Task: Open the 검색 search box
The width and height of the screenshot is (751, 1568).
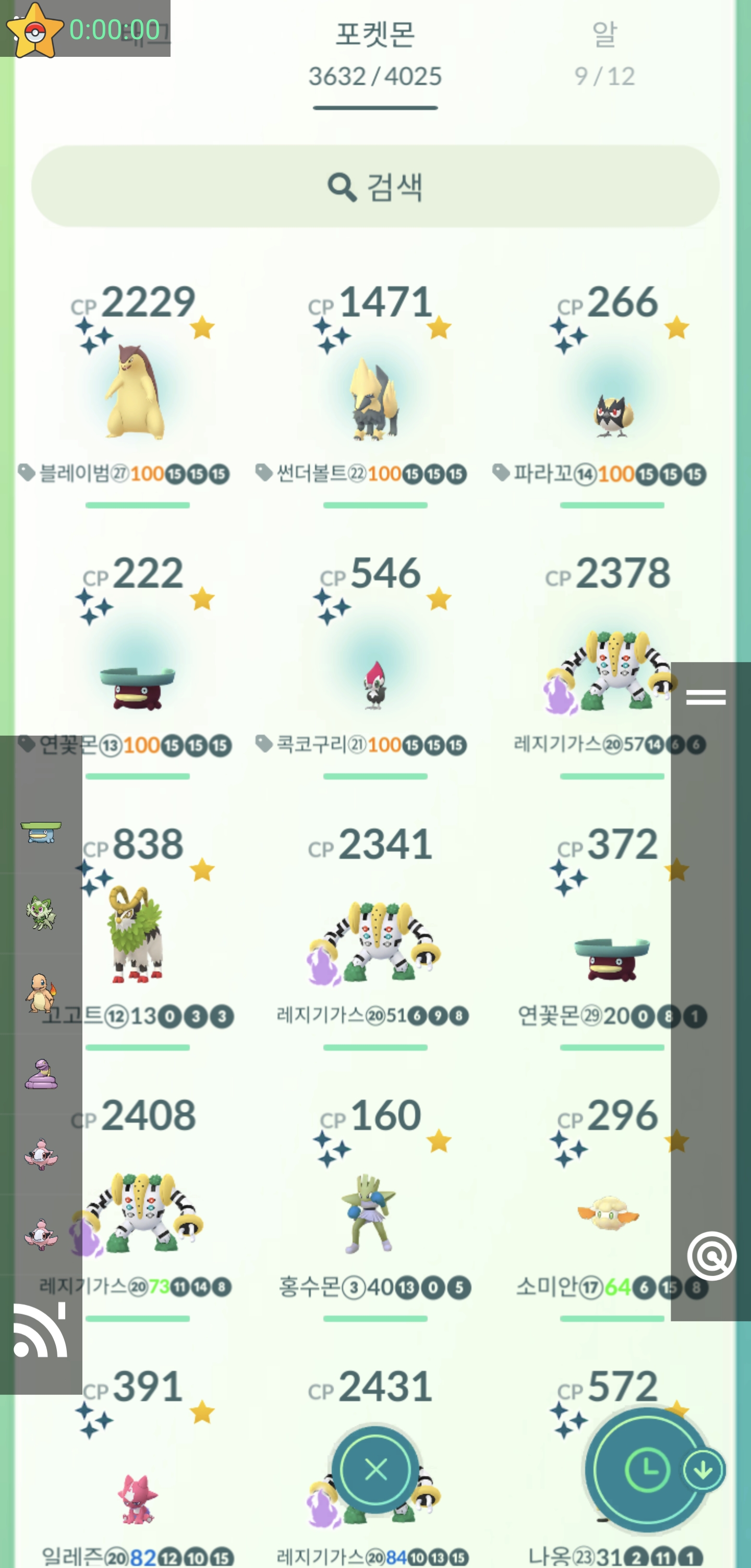Action: 375,186
